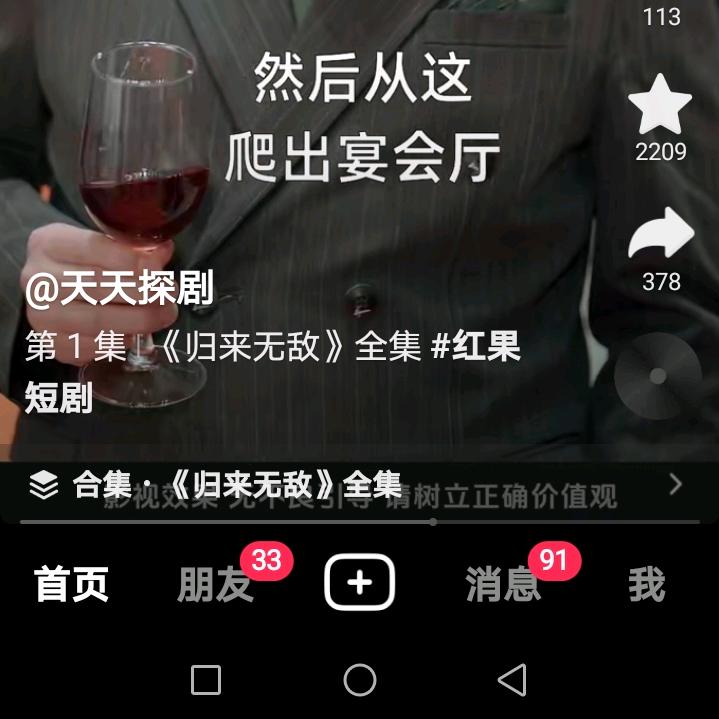Go to the system home screen
The width and height of the screenshot is (719, 719).
360,680
